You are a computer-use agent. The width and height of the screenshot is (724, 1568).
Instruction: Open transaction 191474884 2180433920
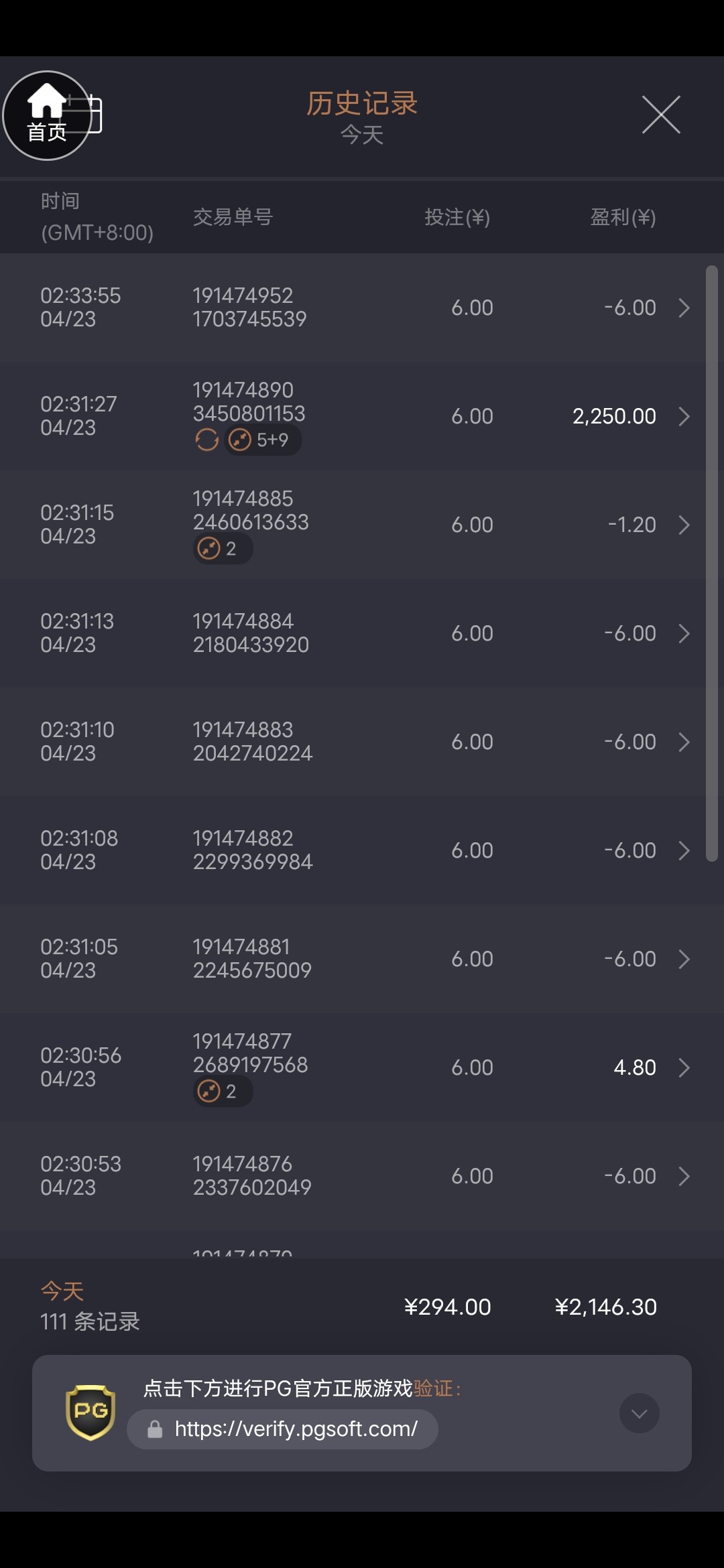pos(362,633)
